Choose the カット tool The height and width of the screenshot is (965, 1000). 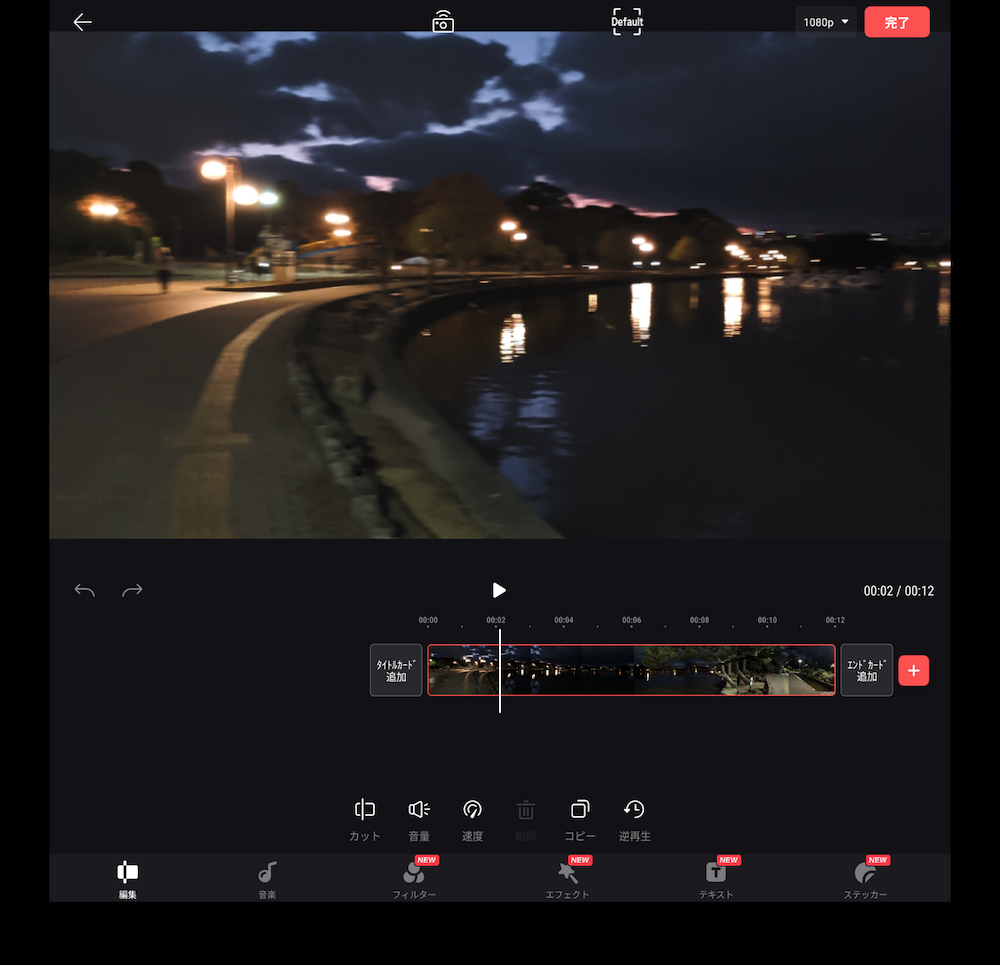[x=365, y=819]
